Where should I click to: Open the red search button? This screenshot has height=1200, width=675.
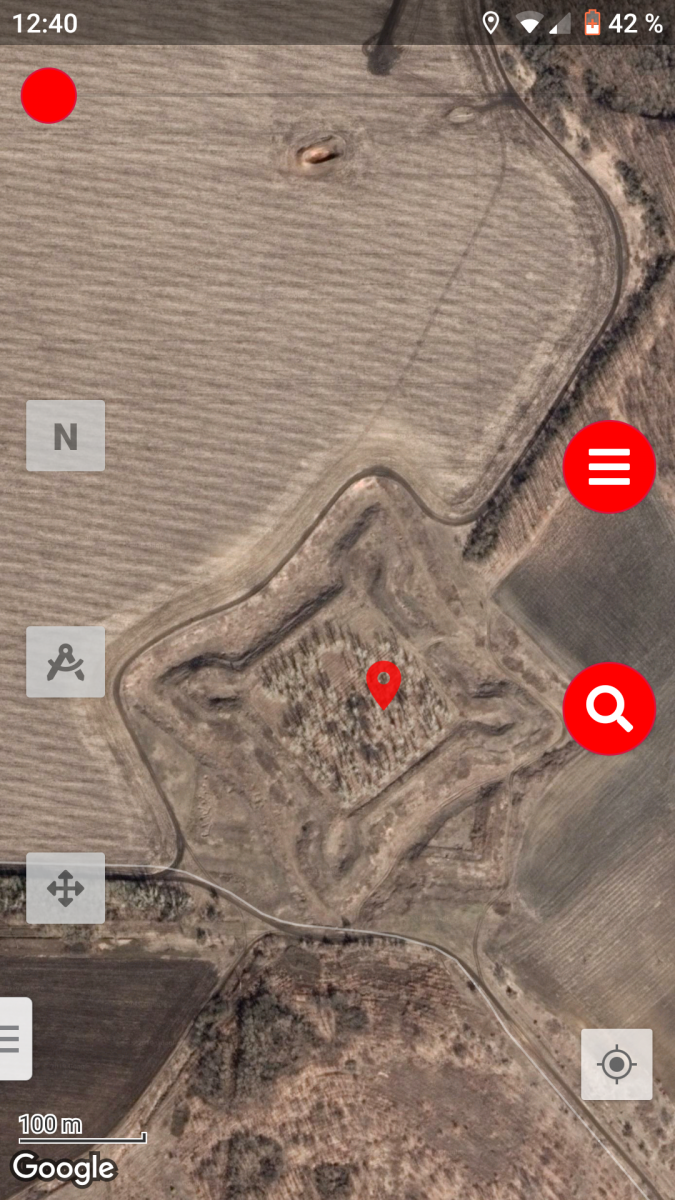coord(609,709)
